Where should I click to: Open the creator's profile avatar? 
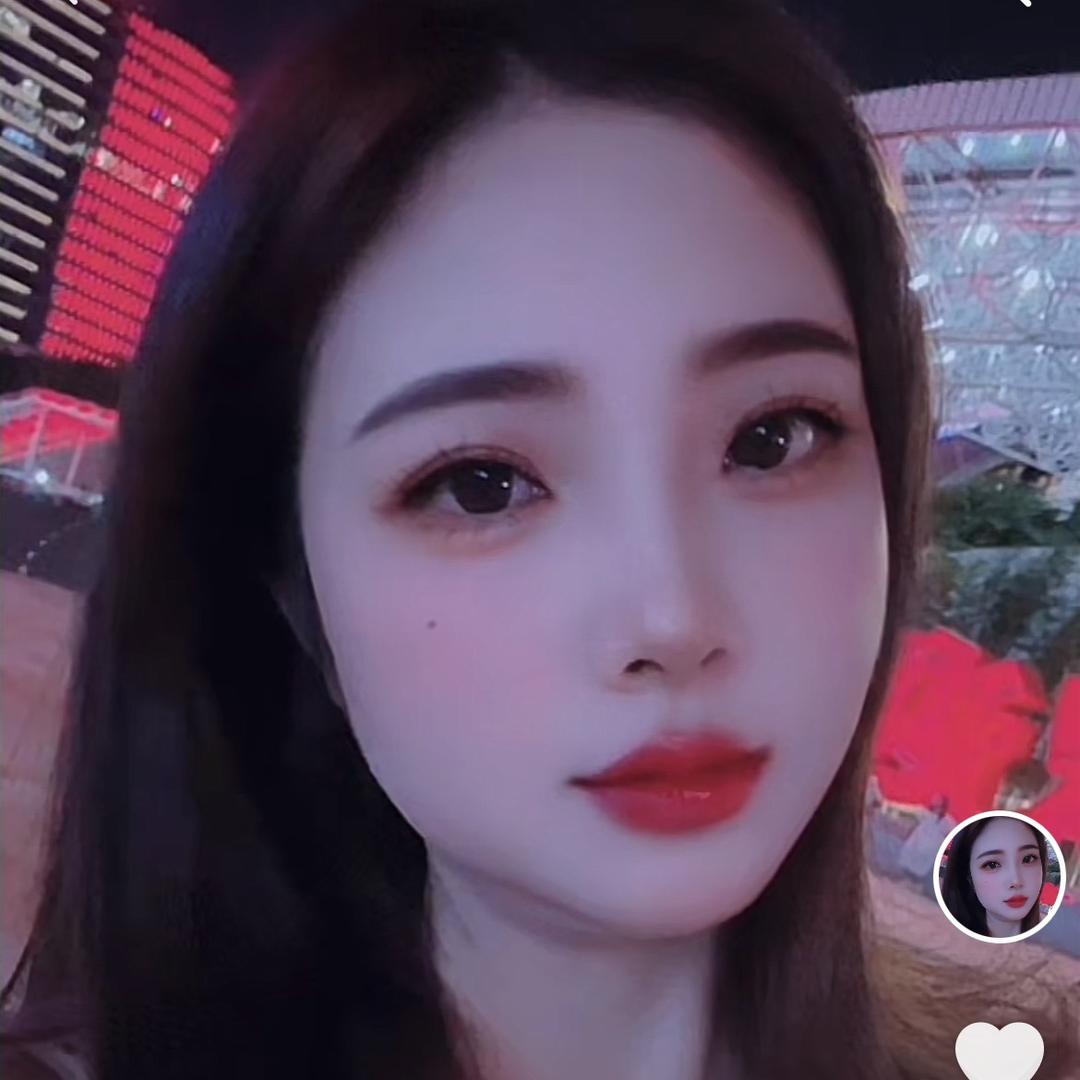(999, 877)
